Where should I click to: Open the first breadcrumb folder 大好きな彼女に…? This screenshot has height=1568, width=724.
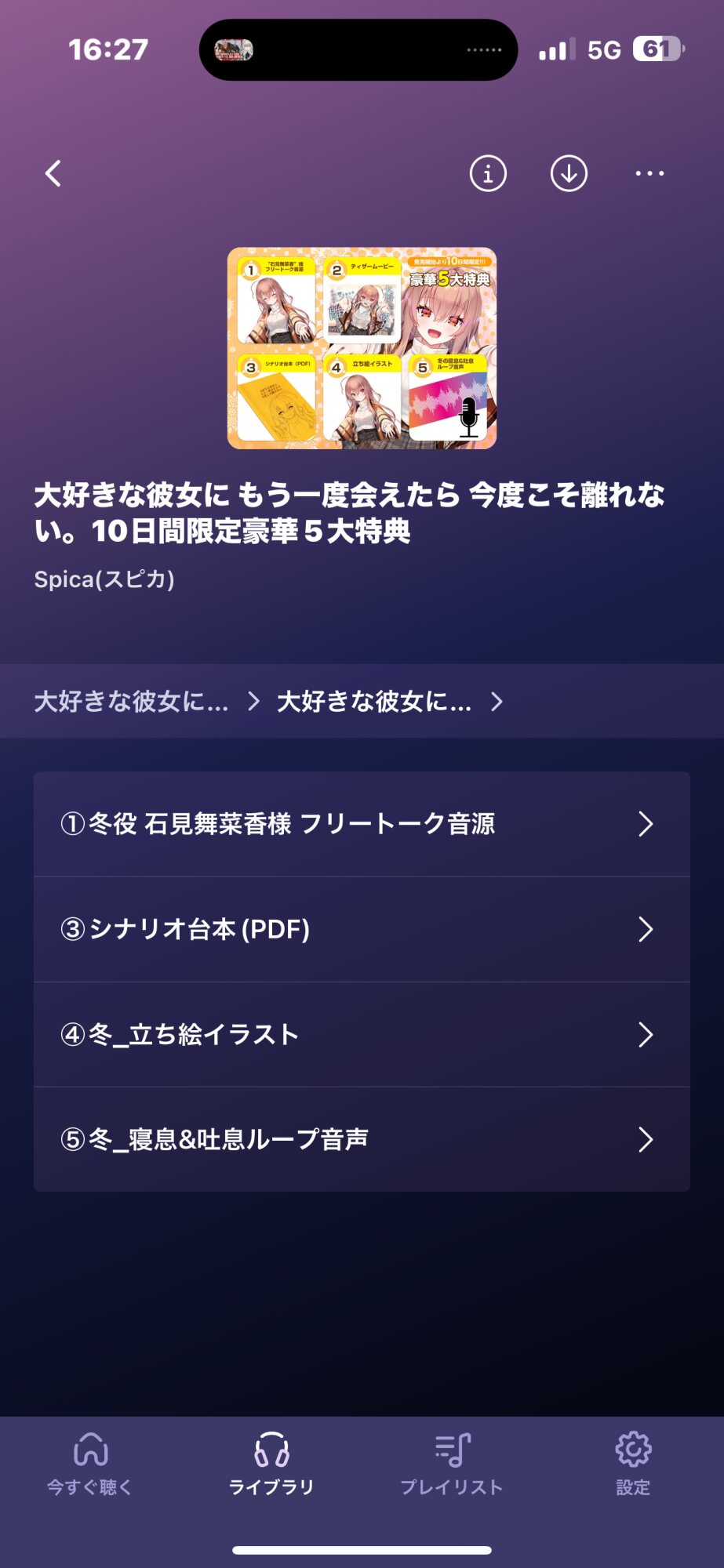click(x=132, y=701)
